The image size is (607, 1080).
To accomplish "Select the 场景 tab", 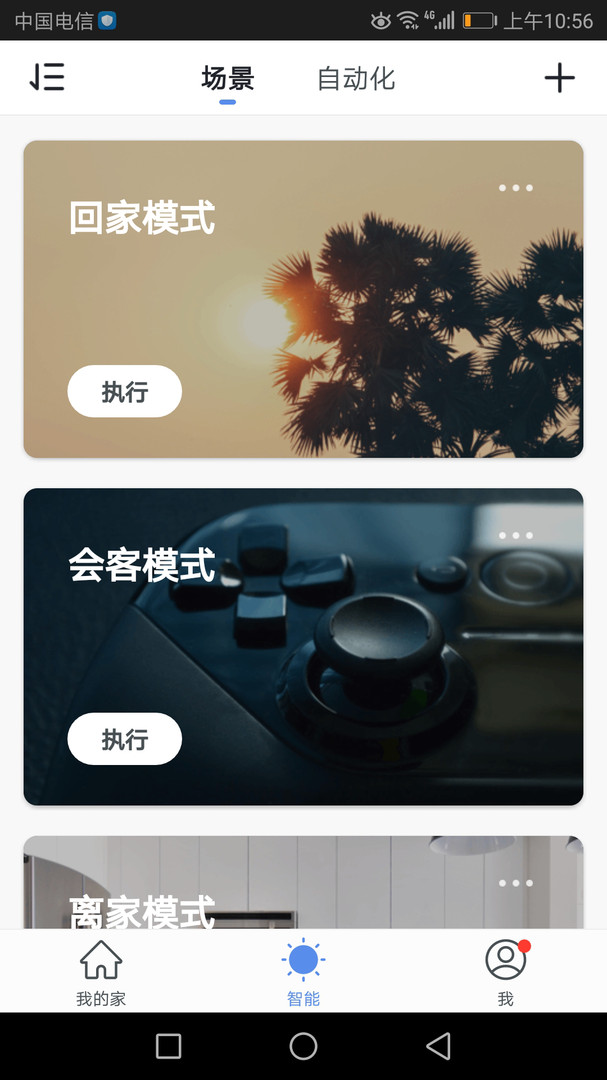I will tap(228, 79).
